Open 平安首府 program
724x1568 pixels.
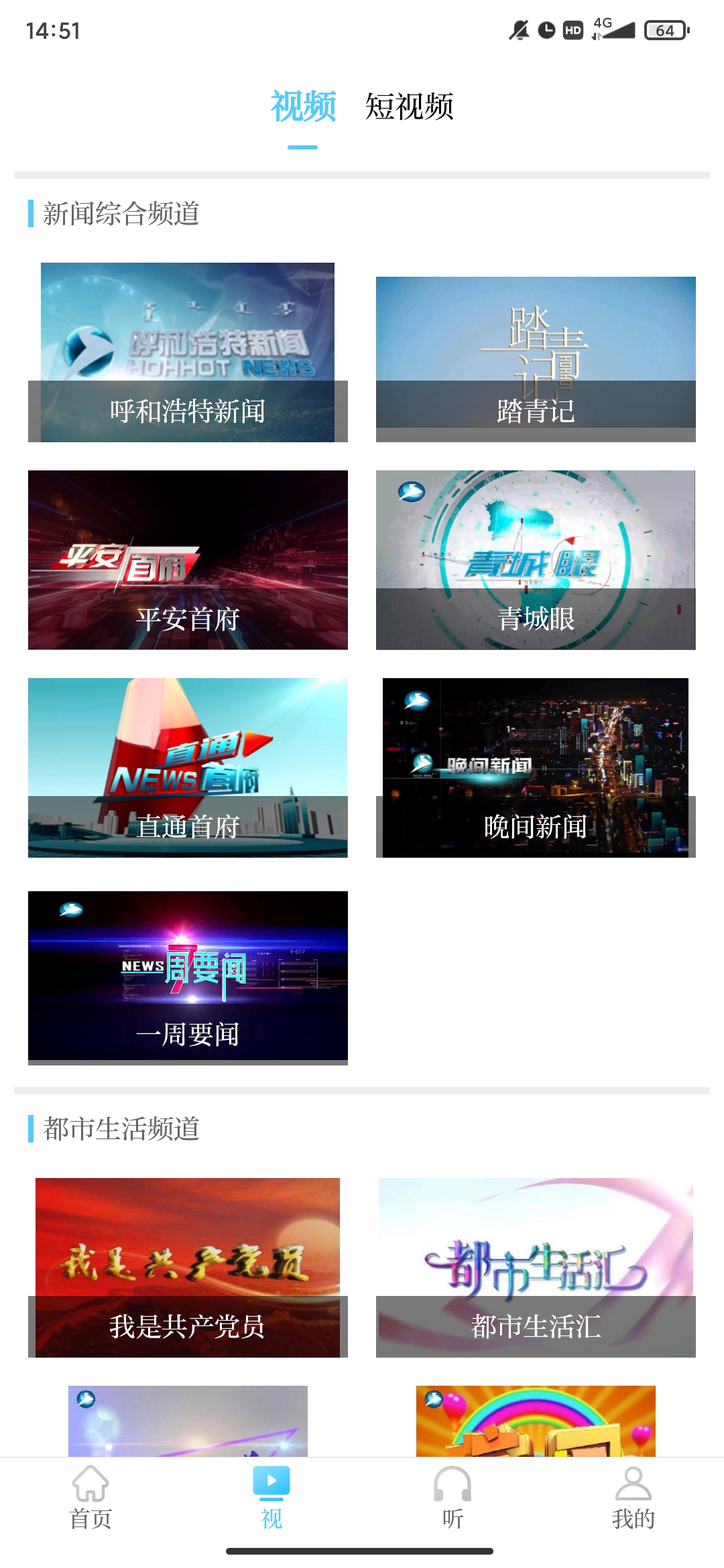coord(188,560)
